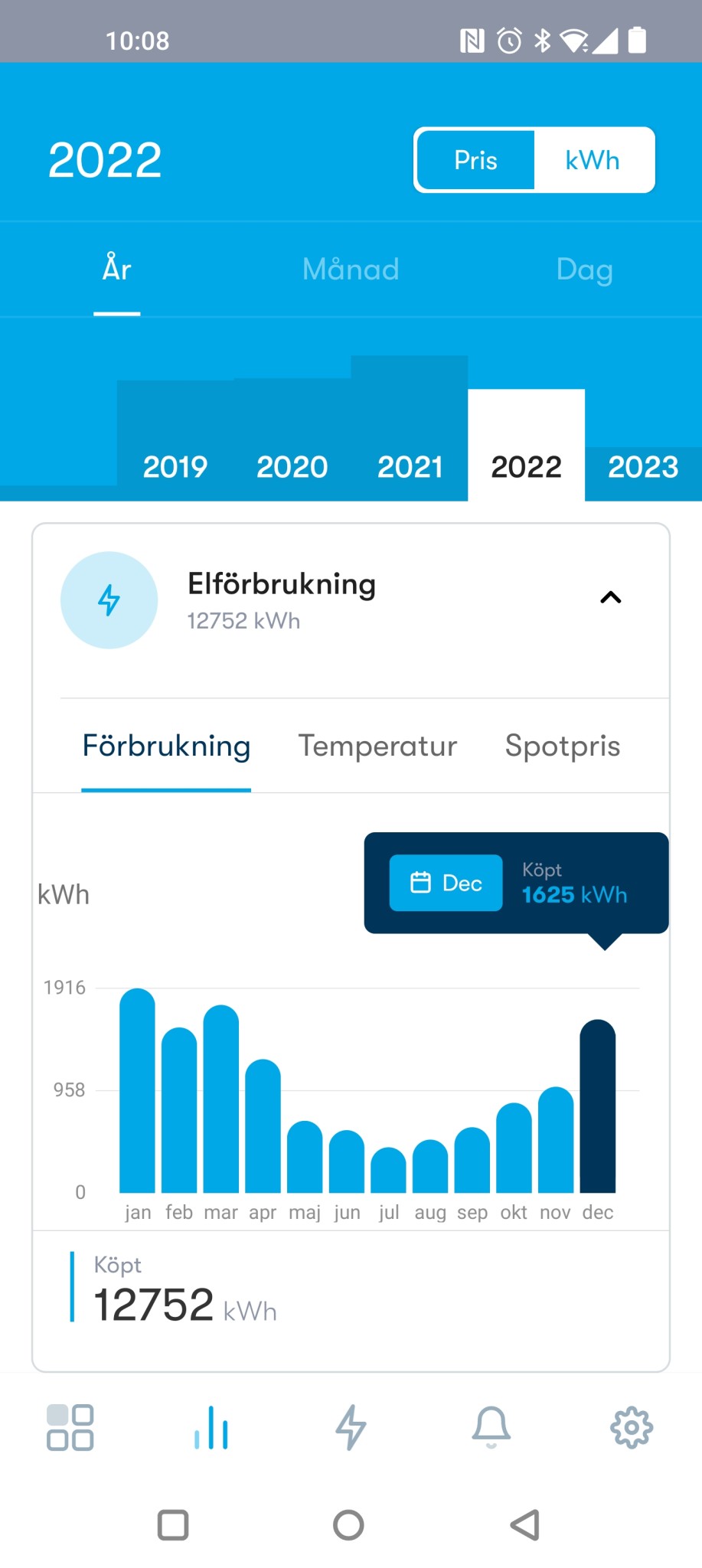This screenshot has width=702, height=1568.
Task: Open the Spotpris tab
Action: point(563,746)
